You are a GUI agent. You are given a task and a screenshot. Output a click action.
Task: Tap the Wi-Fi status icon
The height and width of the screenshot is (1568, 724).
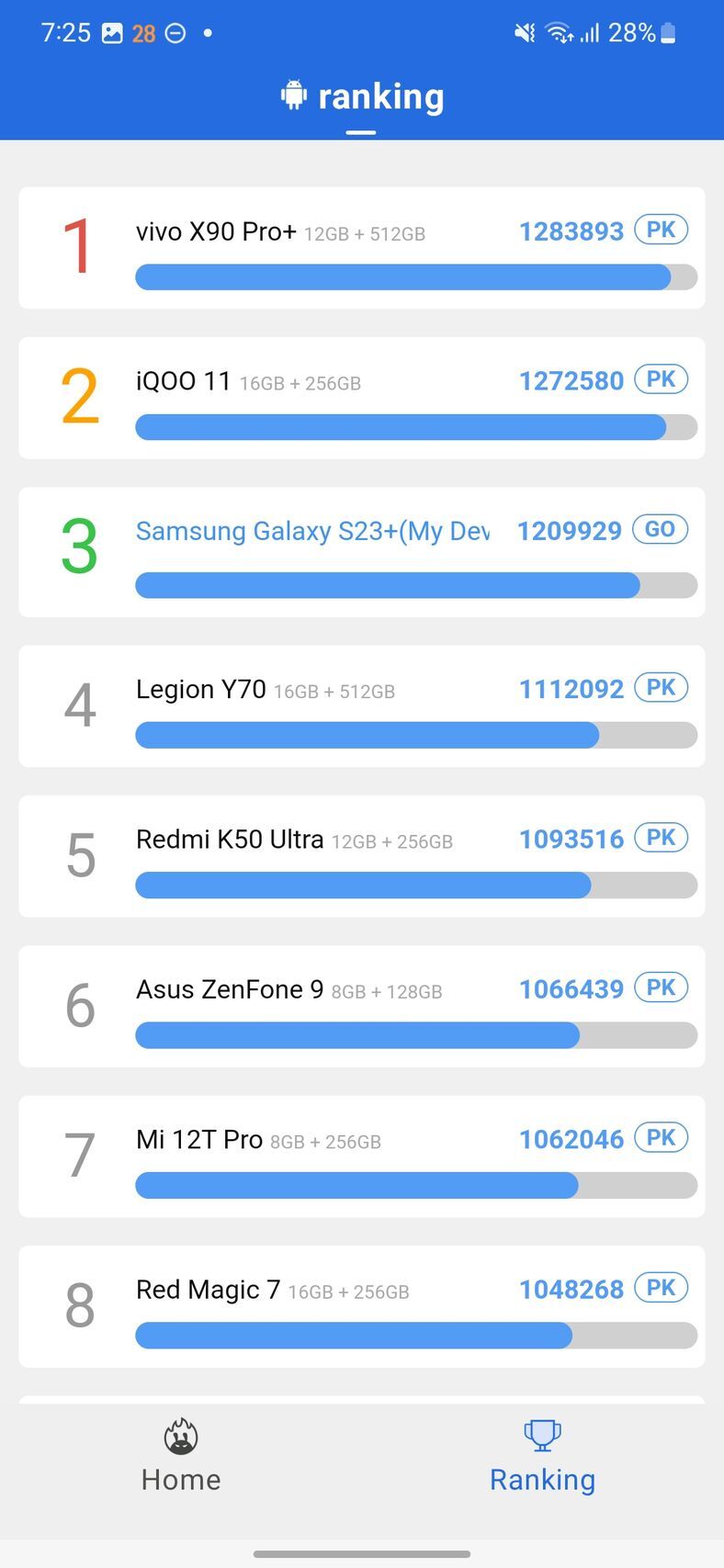[x=557, y=32]
